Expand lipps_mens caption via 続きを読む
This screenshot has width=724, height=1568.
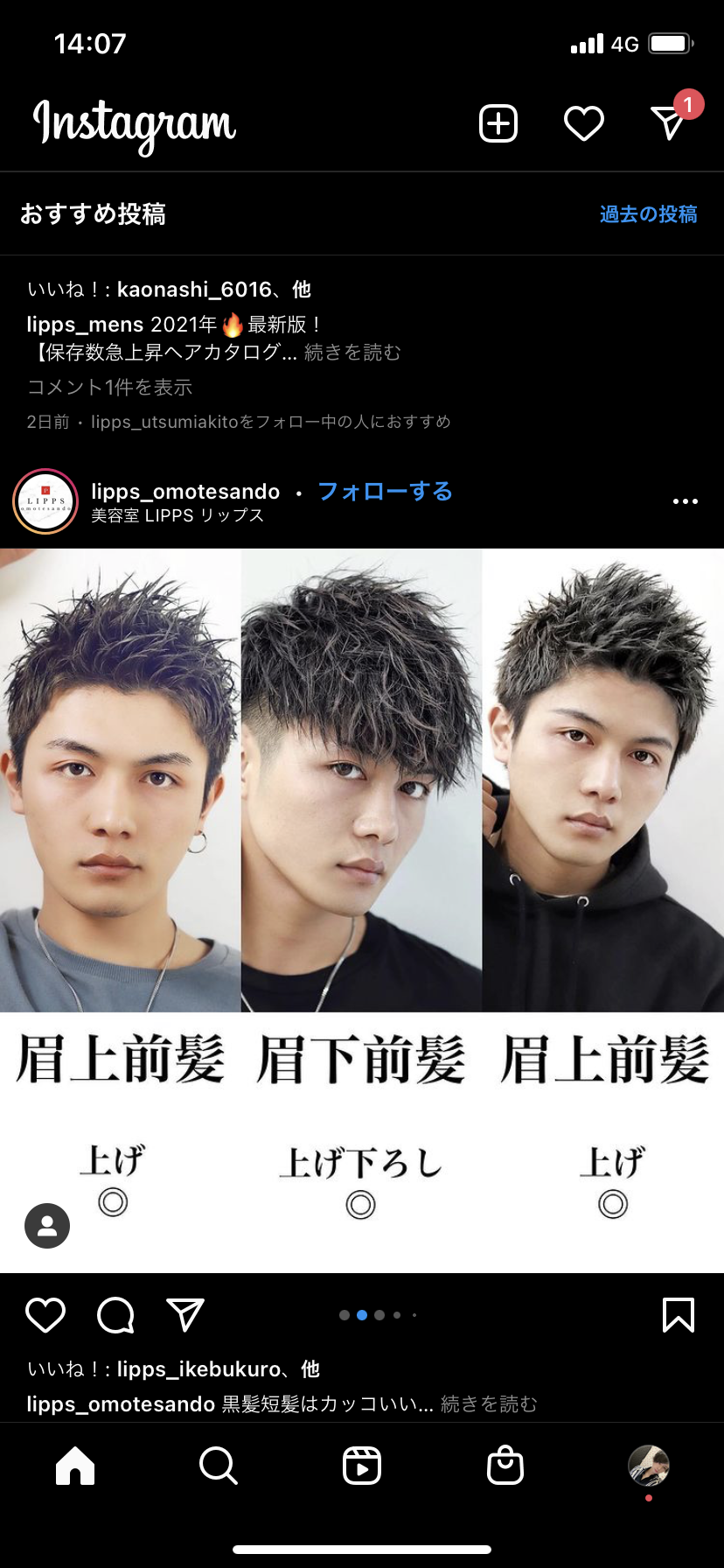tap(352, 353)
